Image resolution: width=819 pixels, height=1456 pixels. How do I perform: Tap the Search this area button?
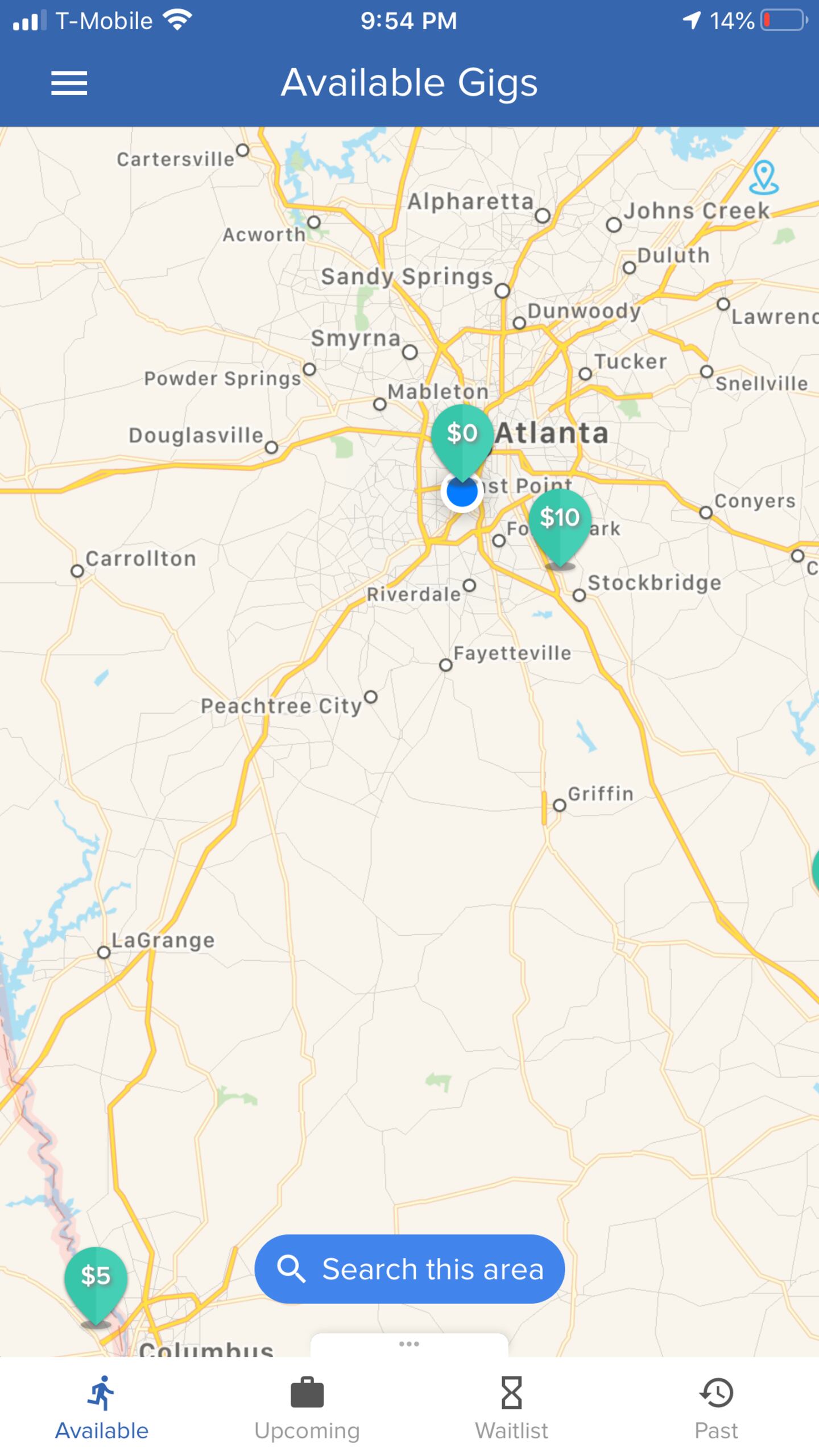[409, 1269]
